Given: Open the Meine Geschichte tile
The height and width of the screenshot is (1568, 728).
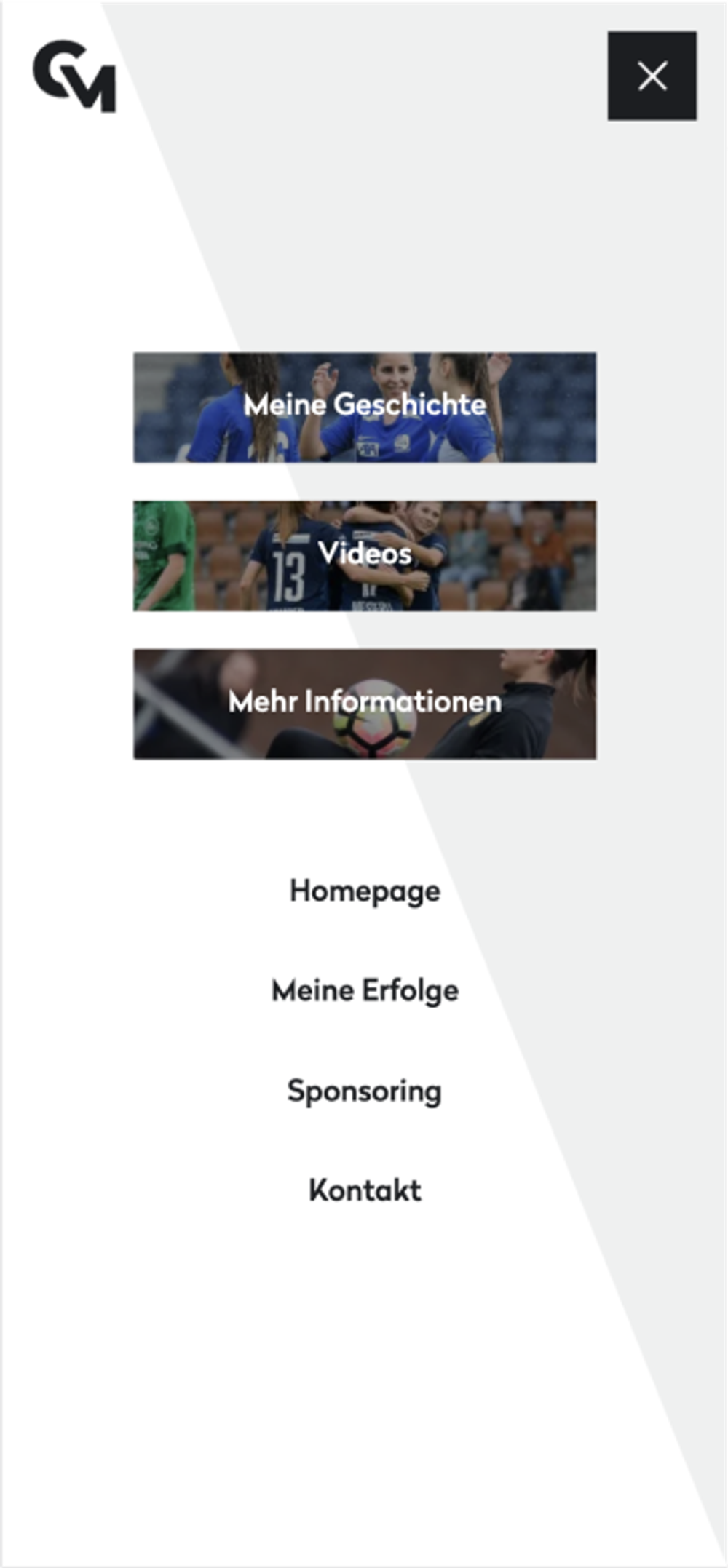Looking at the screenshot, I should click(365, 407).
